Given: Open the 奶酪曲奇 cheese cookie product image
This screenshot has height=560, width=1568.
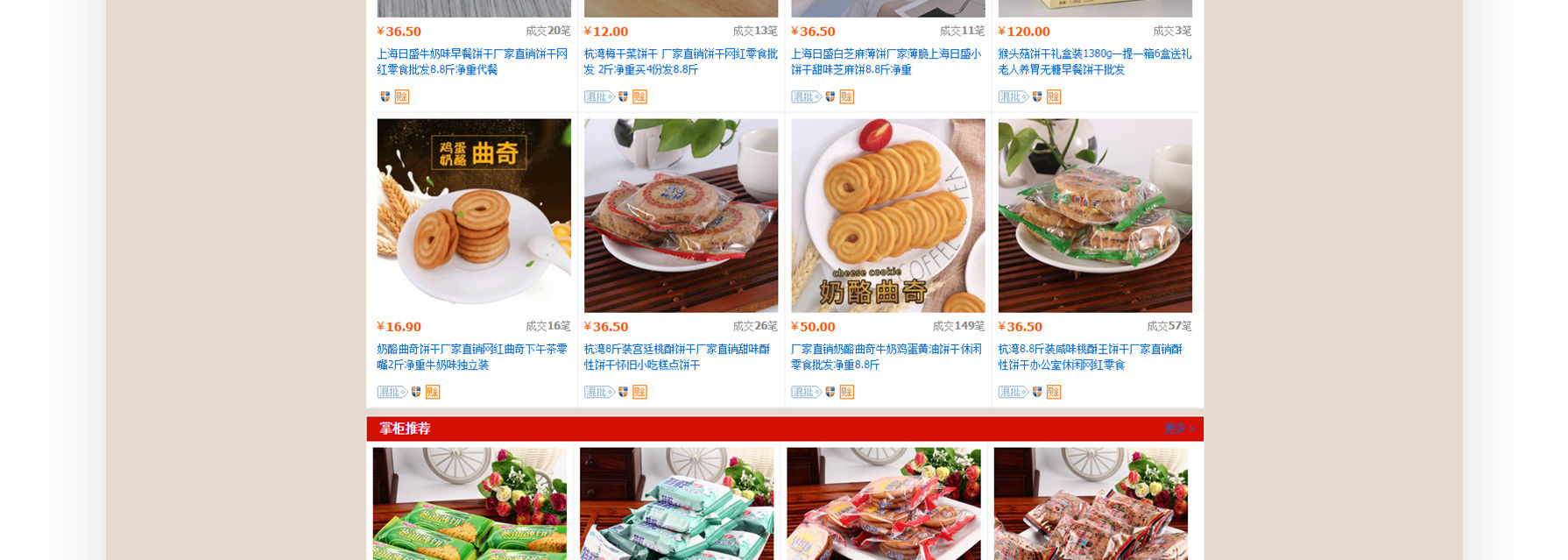Looking at the screenshot, I should coord(887,216).
